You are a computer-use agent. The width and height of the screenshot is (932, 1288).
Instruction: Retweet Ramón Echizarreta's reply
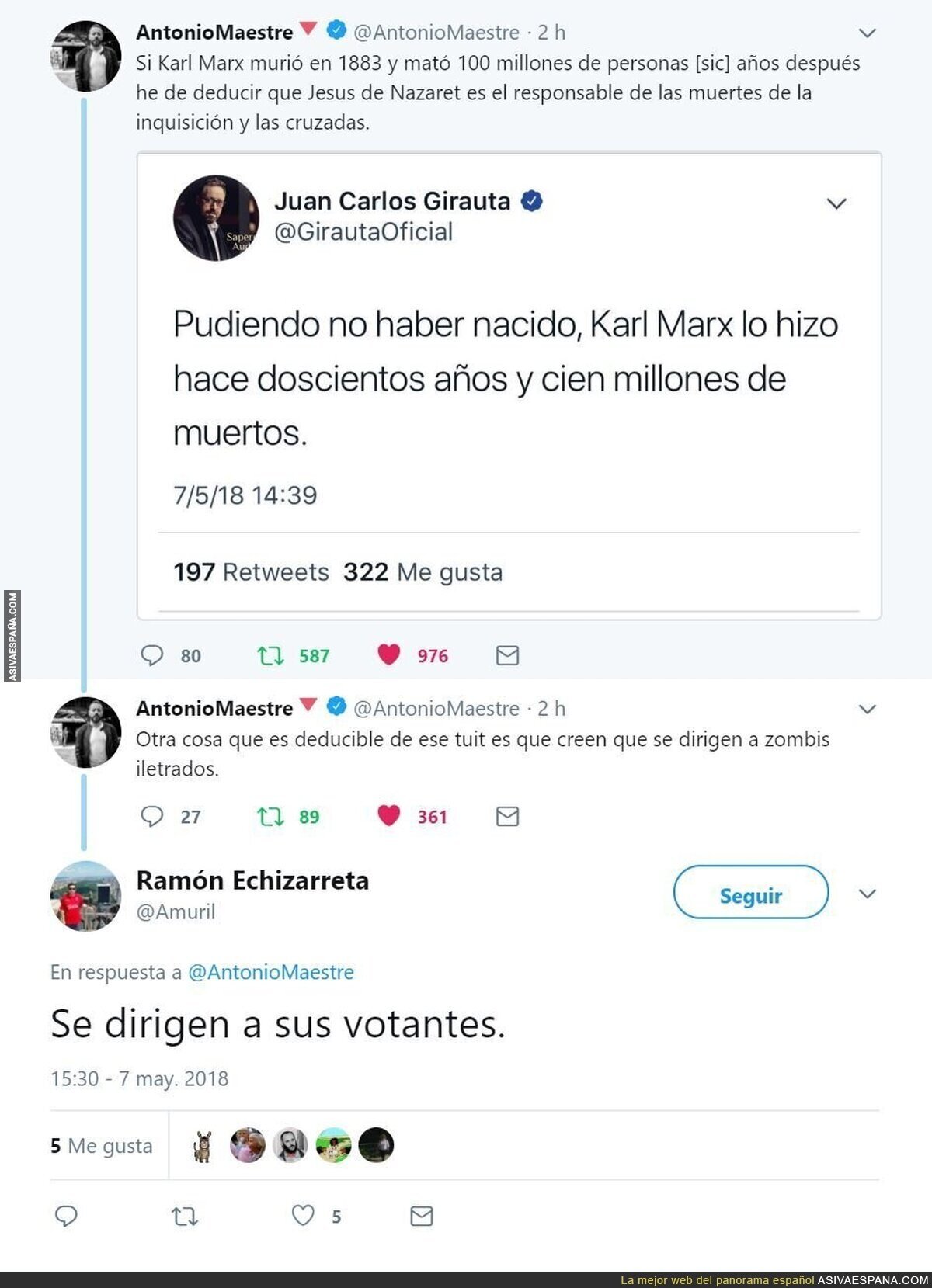click(185, 1217)
